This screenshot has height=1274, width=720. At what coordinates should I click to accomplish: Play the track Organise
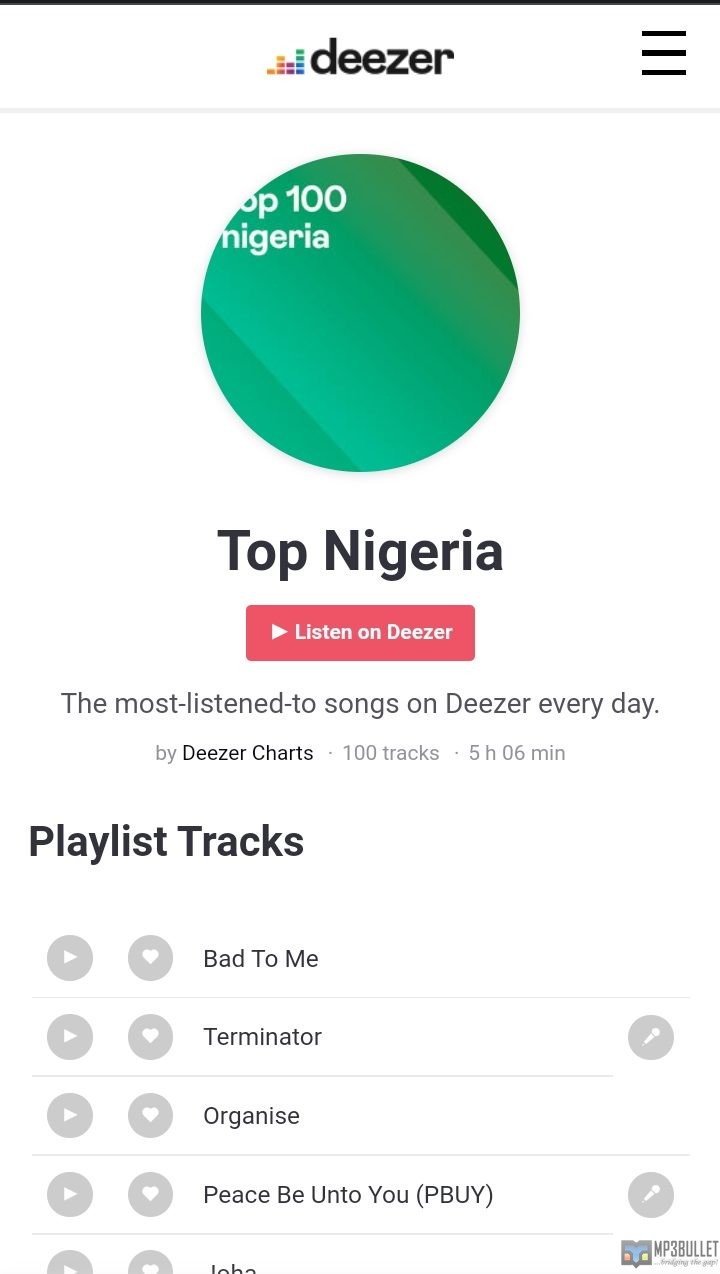click(x=70, y=1116)
